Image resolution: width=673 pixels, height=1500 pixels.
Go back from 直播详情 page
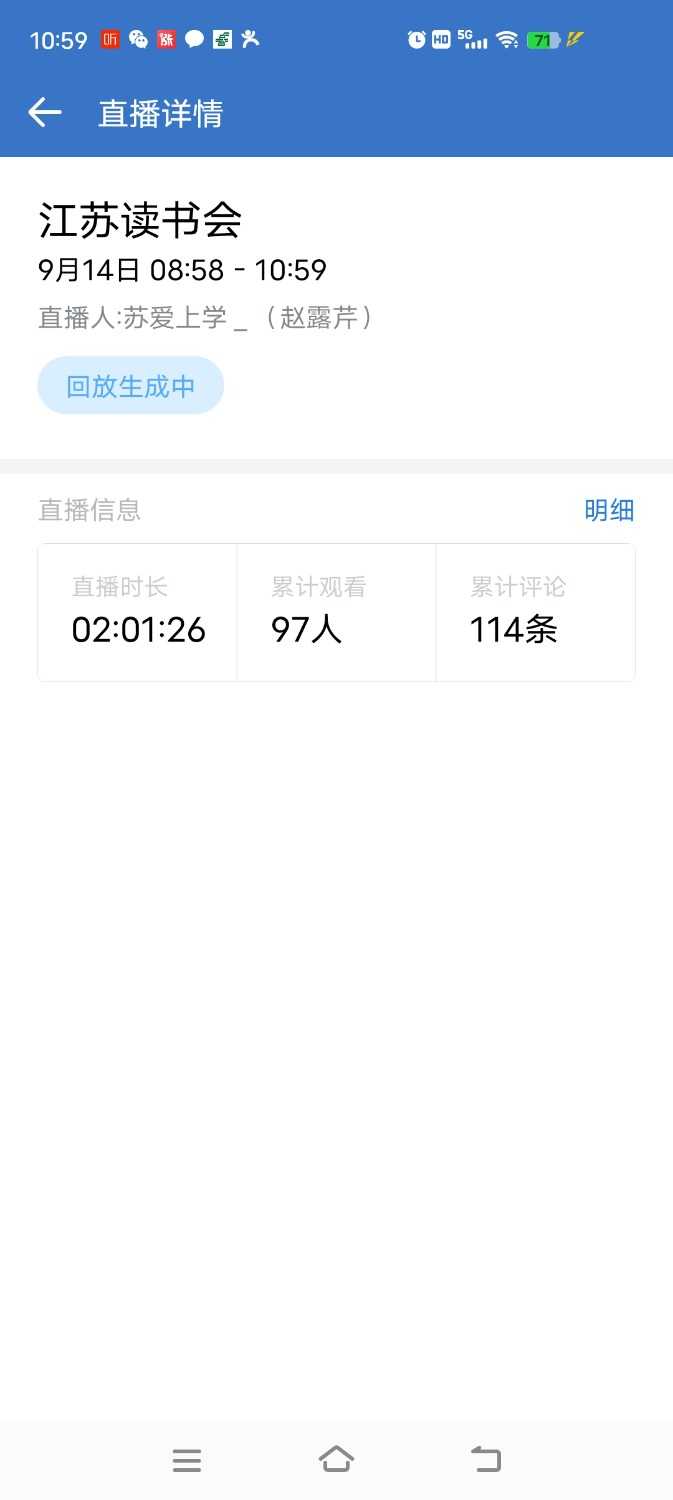(45, 113)
